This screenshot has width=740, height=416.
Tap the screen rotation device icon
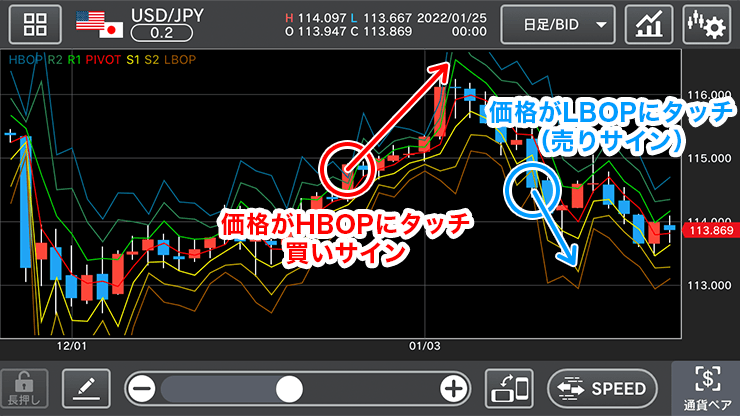tap(510, 388)
